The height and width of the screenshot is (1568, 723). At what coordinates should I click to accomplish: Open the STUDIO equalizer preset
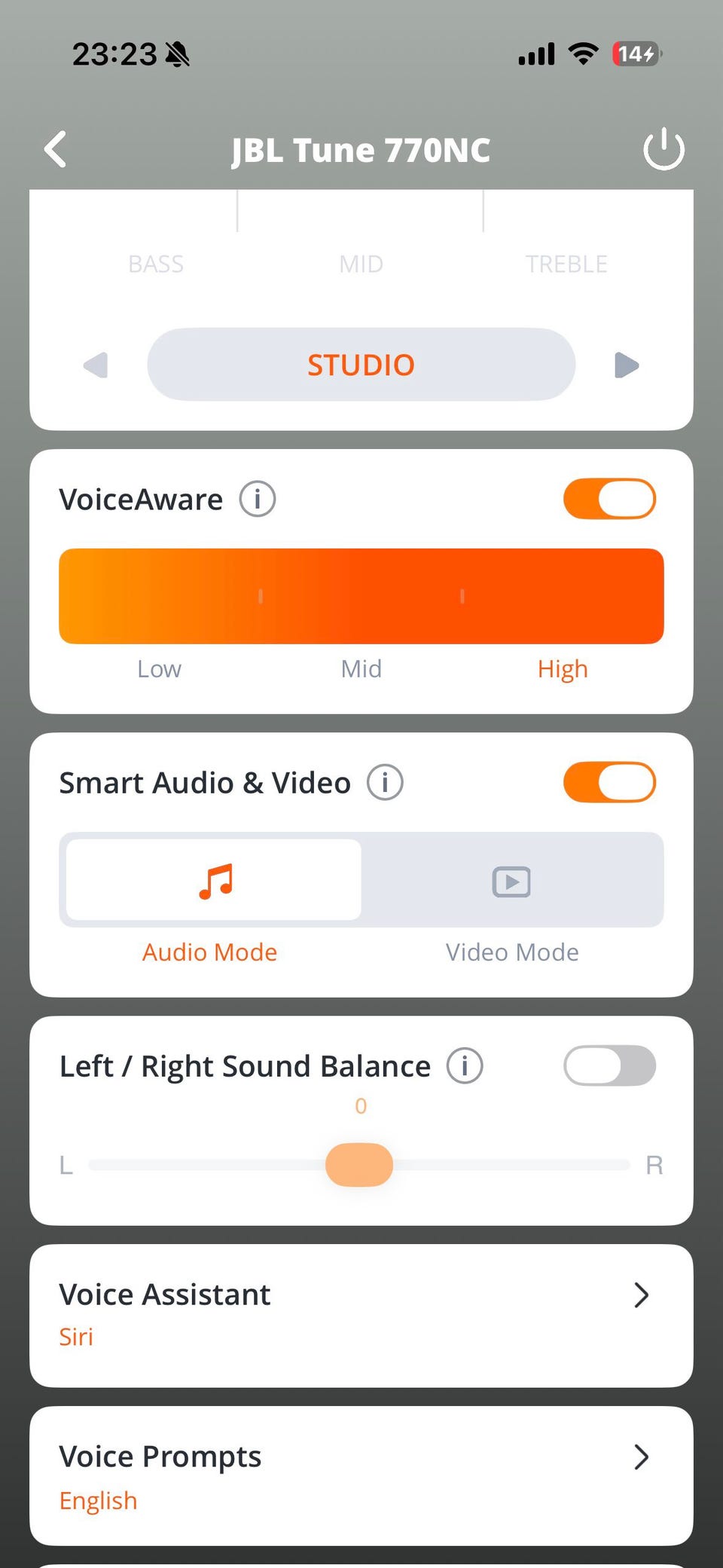[x=361, y=365]
